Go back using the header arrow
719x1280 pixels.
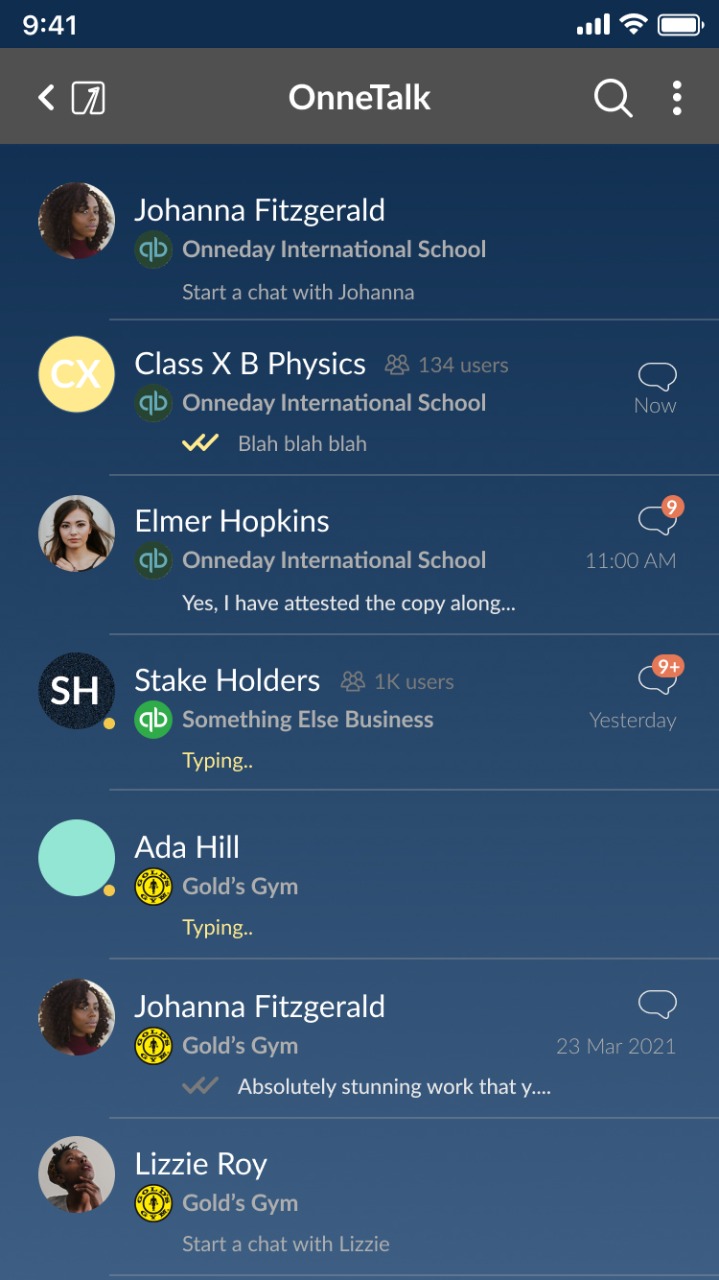click(45, 98)
